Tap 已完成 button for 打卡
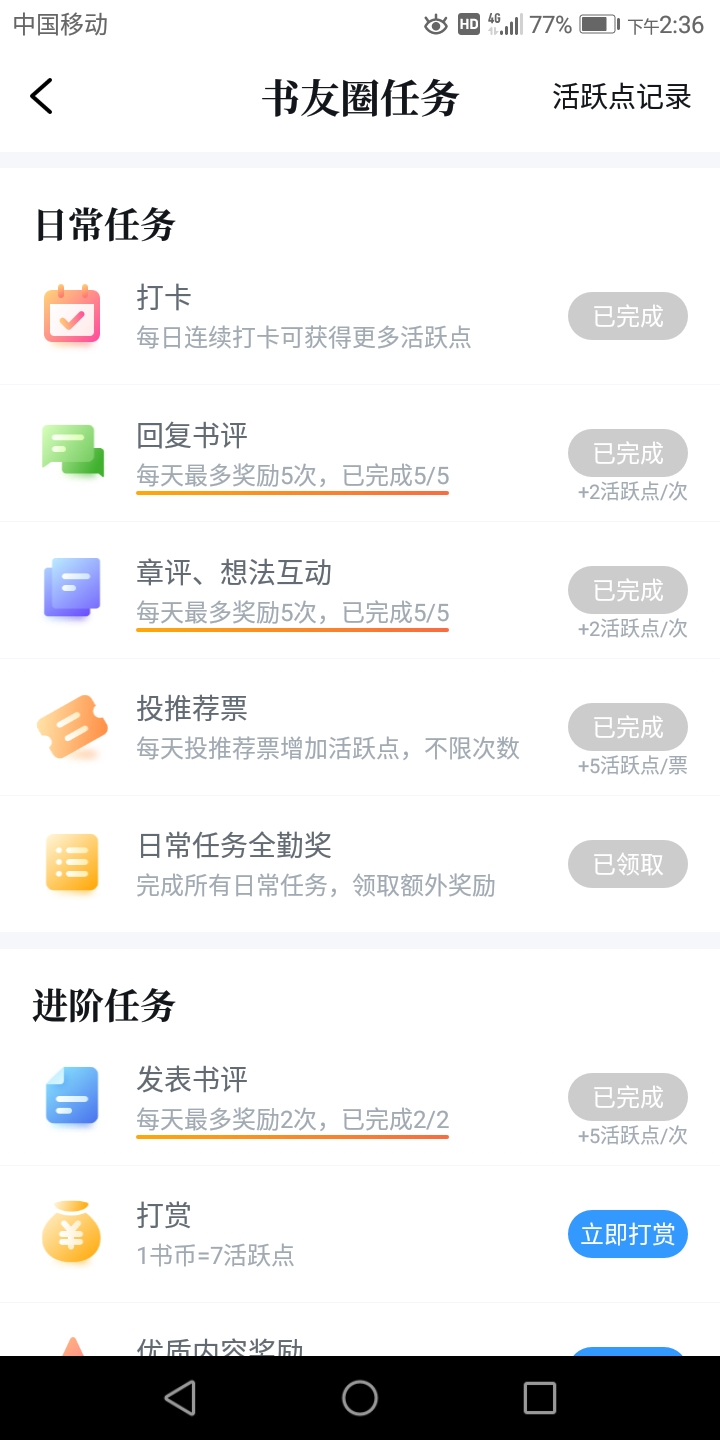 point(628,317)
